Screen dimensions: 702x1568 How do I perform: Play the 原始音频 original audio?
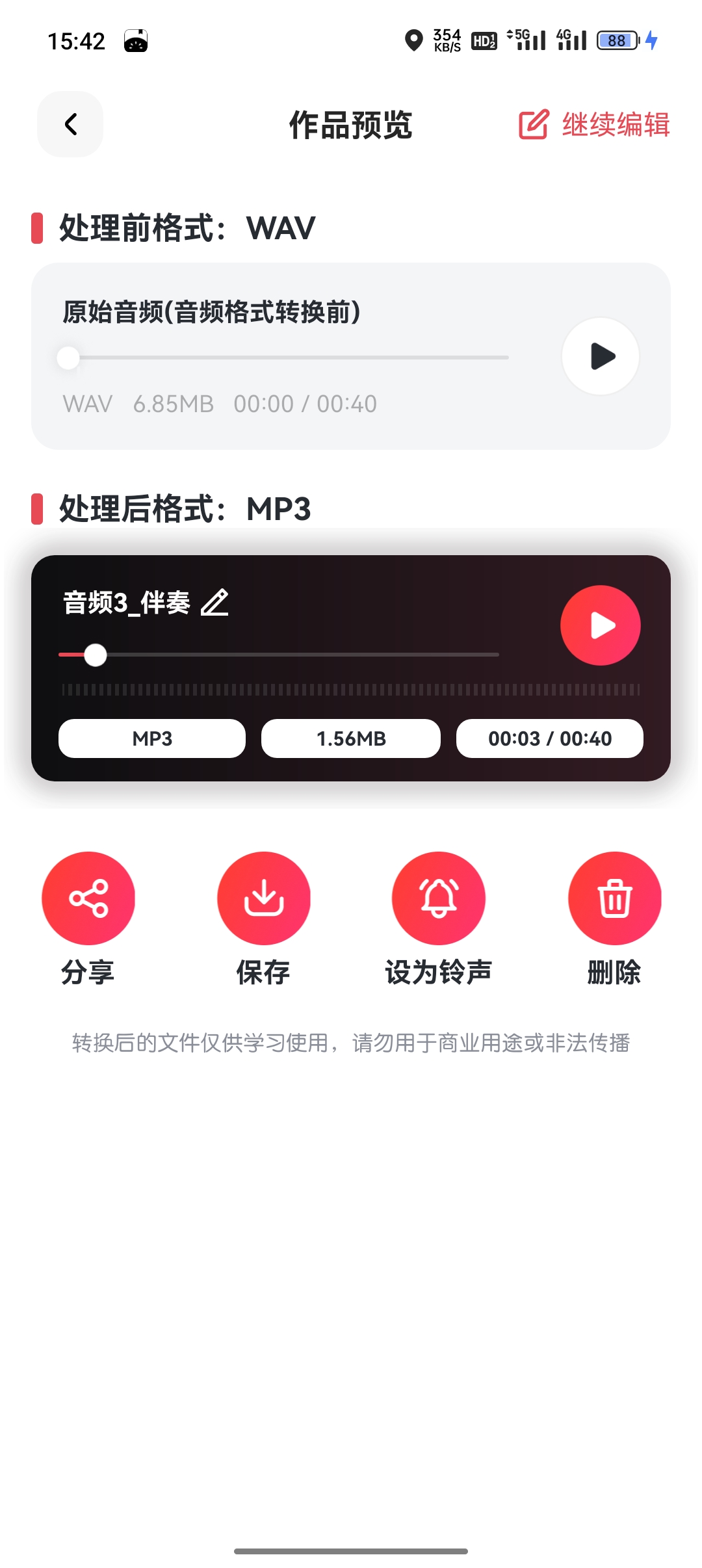pos(599,356)
